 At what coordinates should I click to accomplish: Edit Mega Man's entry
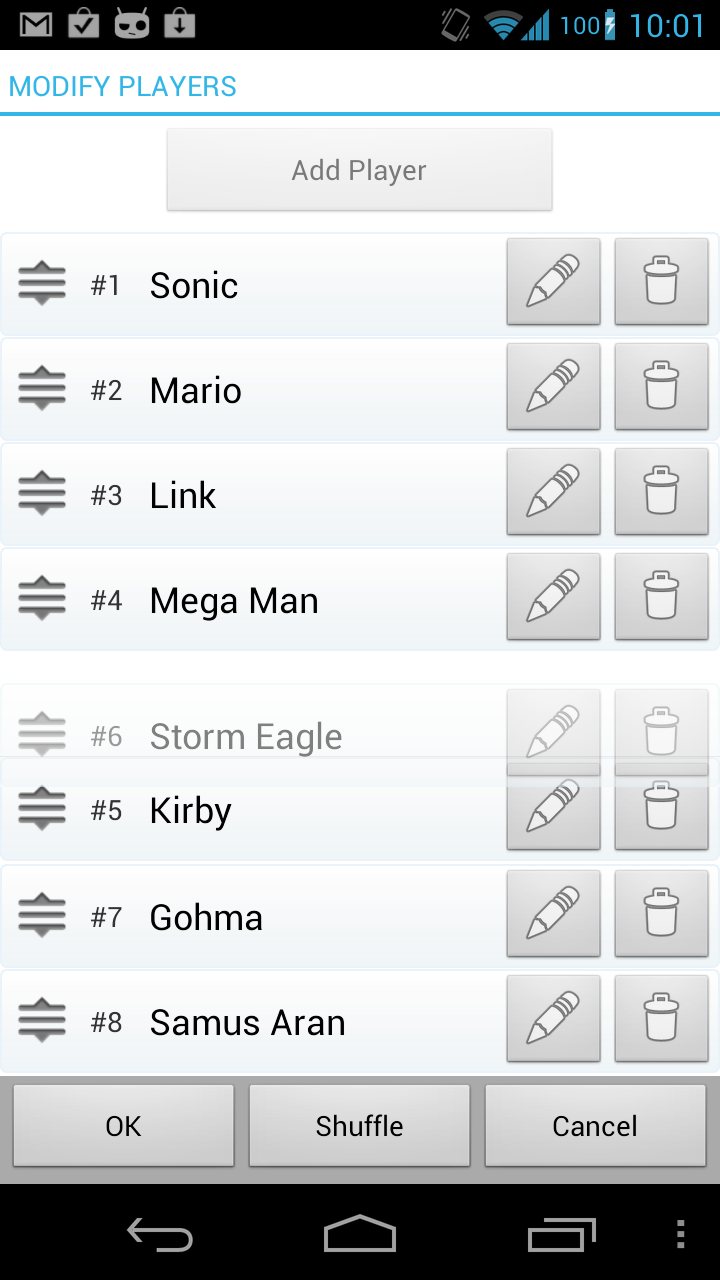[553, 597]
